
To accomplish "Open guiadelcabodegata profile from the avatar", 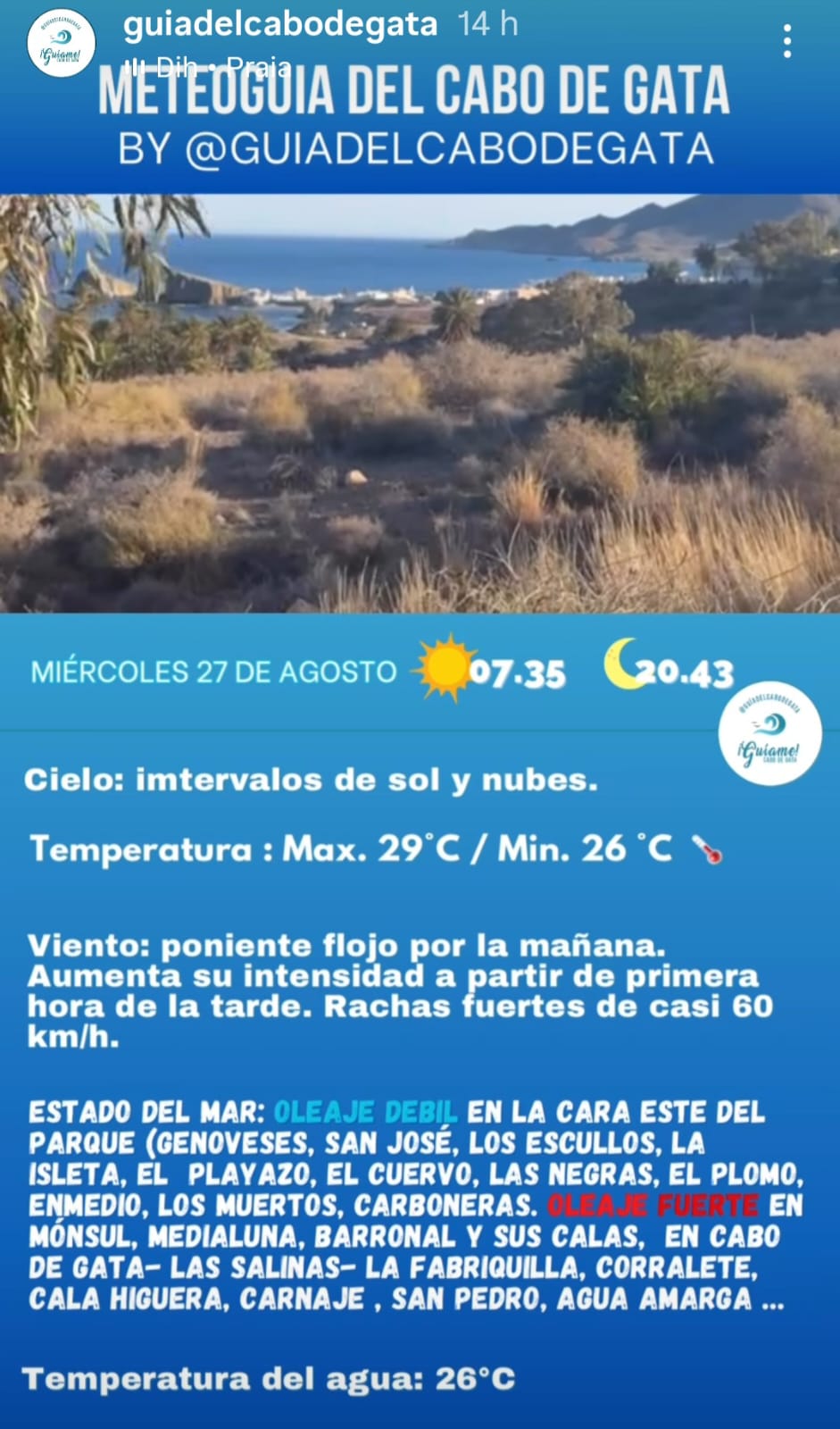I will (x=61, y=44).
